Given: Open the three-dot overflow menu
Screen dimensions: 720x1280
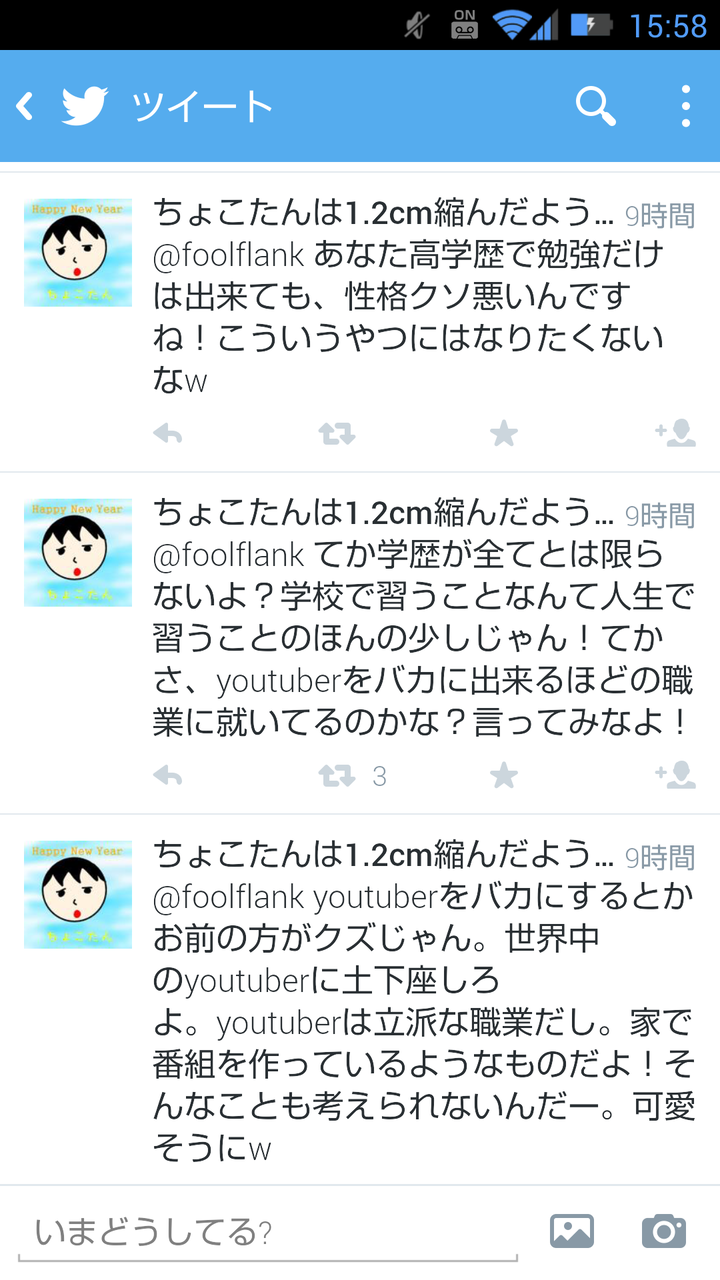Looking at the screenshot, I should (685, 106).
